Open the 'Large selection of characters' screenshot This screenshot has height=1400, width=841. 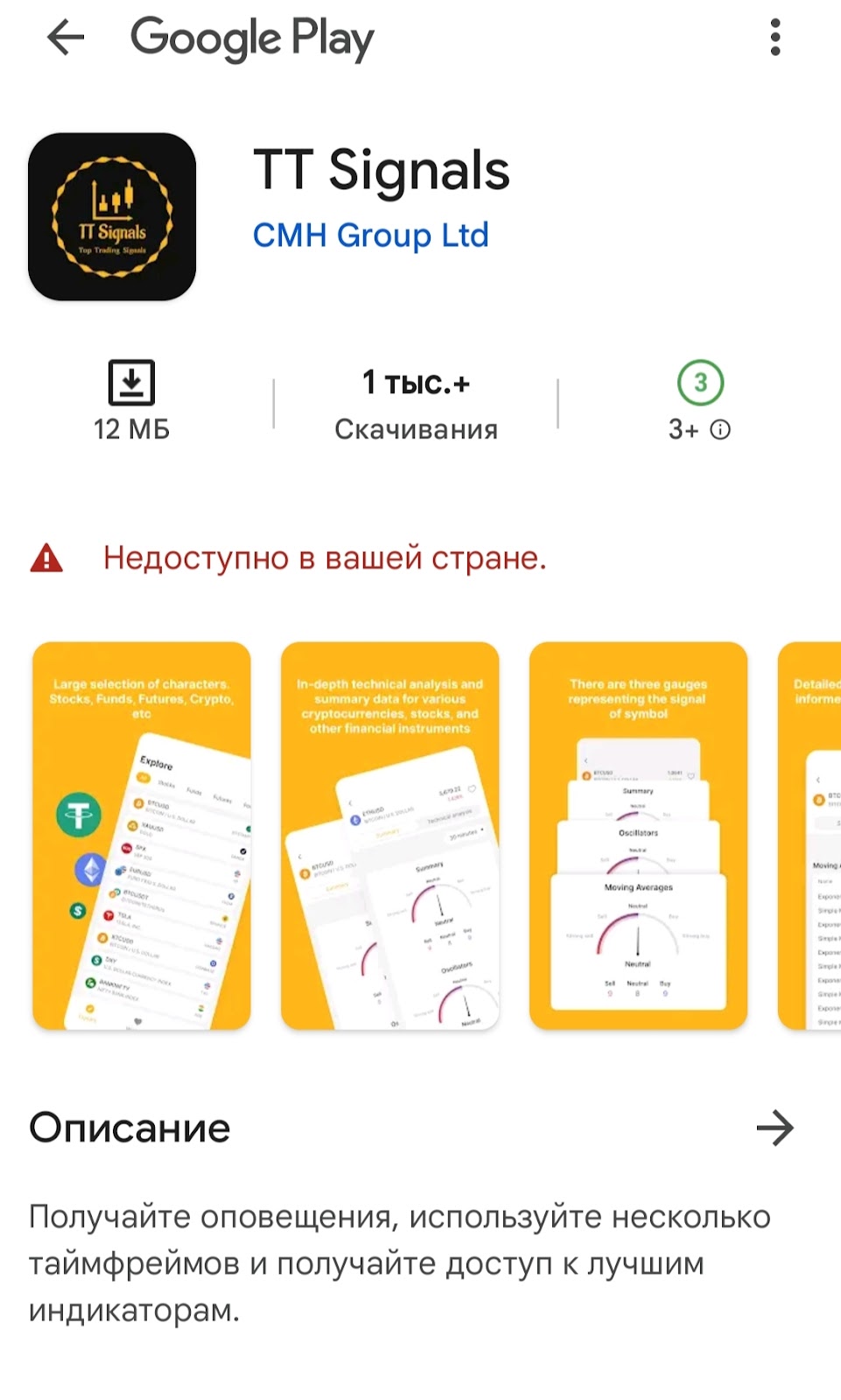[x=142, y=836]
